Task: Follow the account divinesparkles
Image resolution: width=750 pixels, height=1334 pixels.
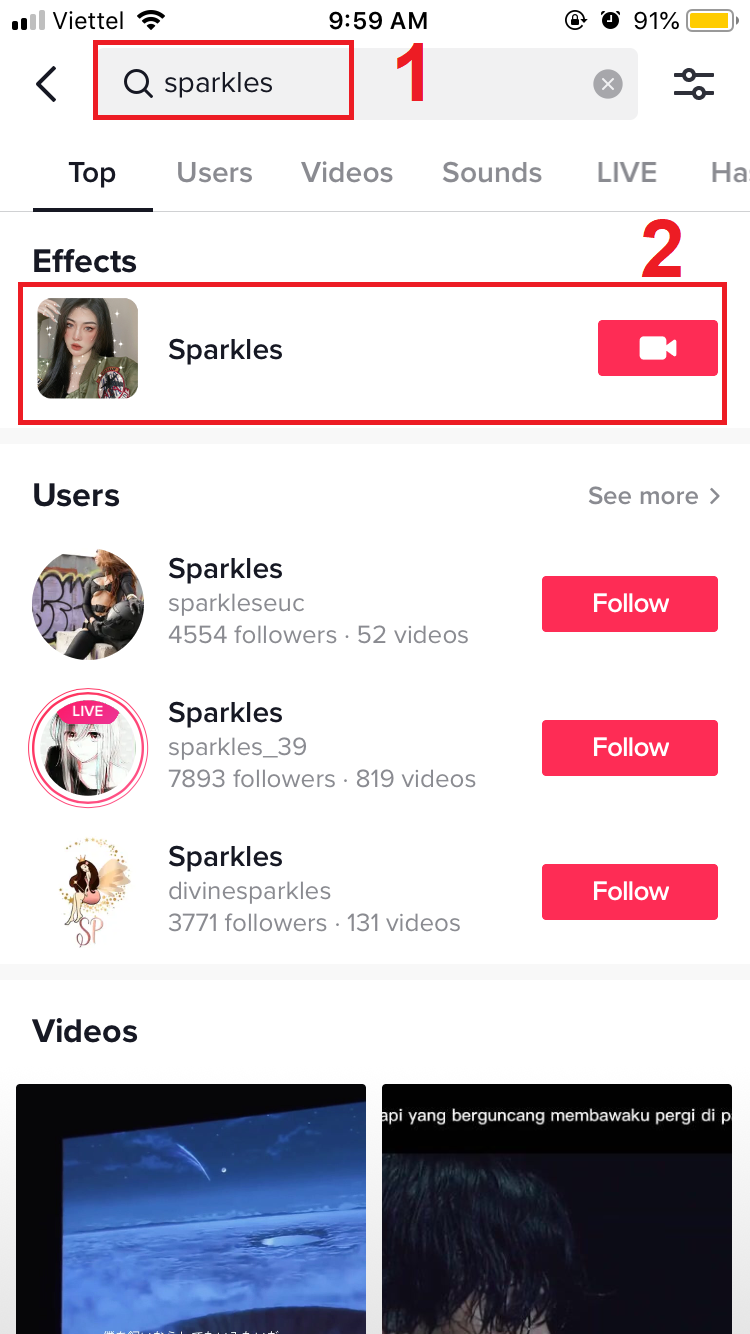Action: (x=629, y=891)
